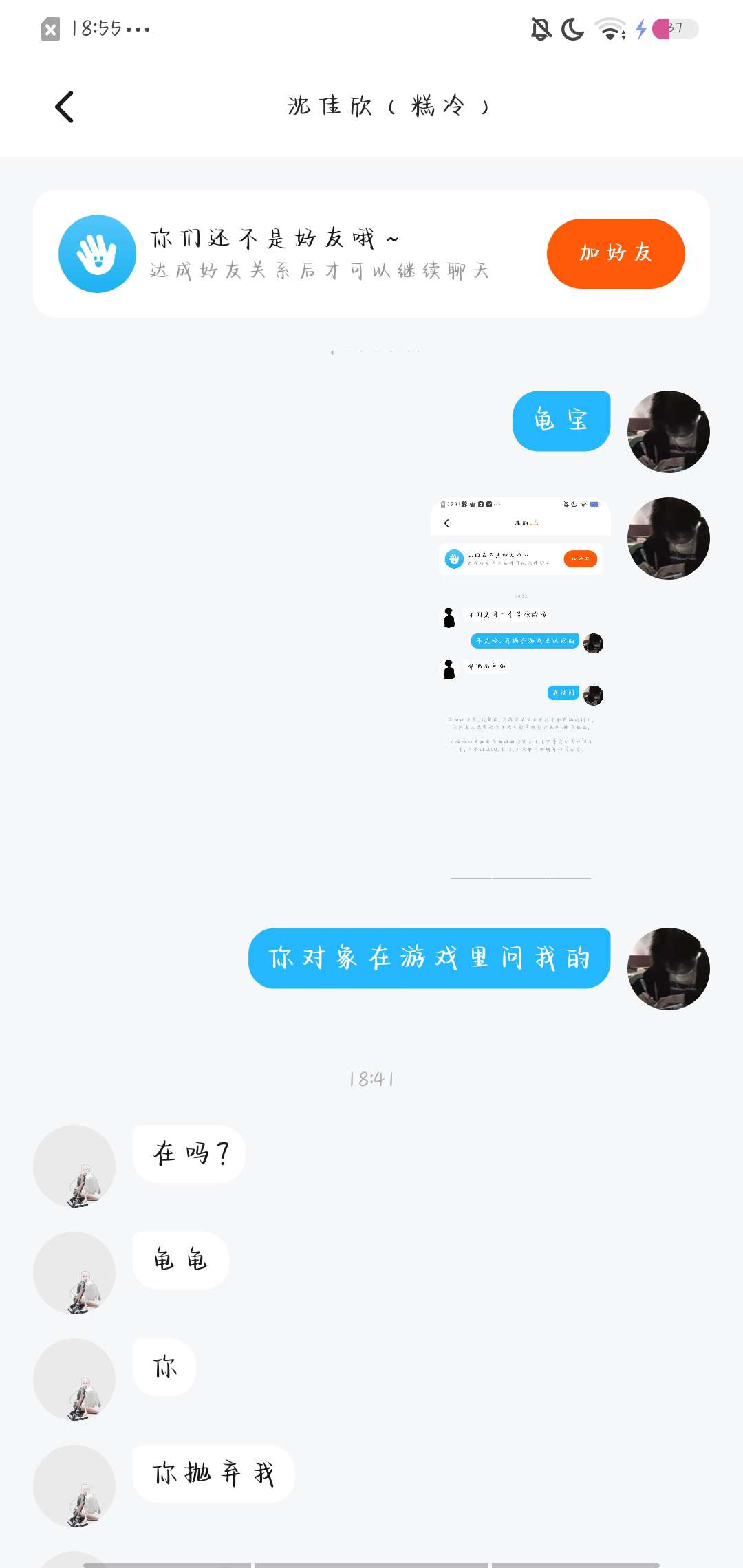
Task: Tap the 加好友 button
Action: click(615, 253)
